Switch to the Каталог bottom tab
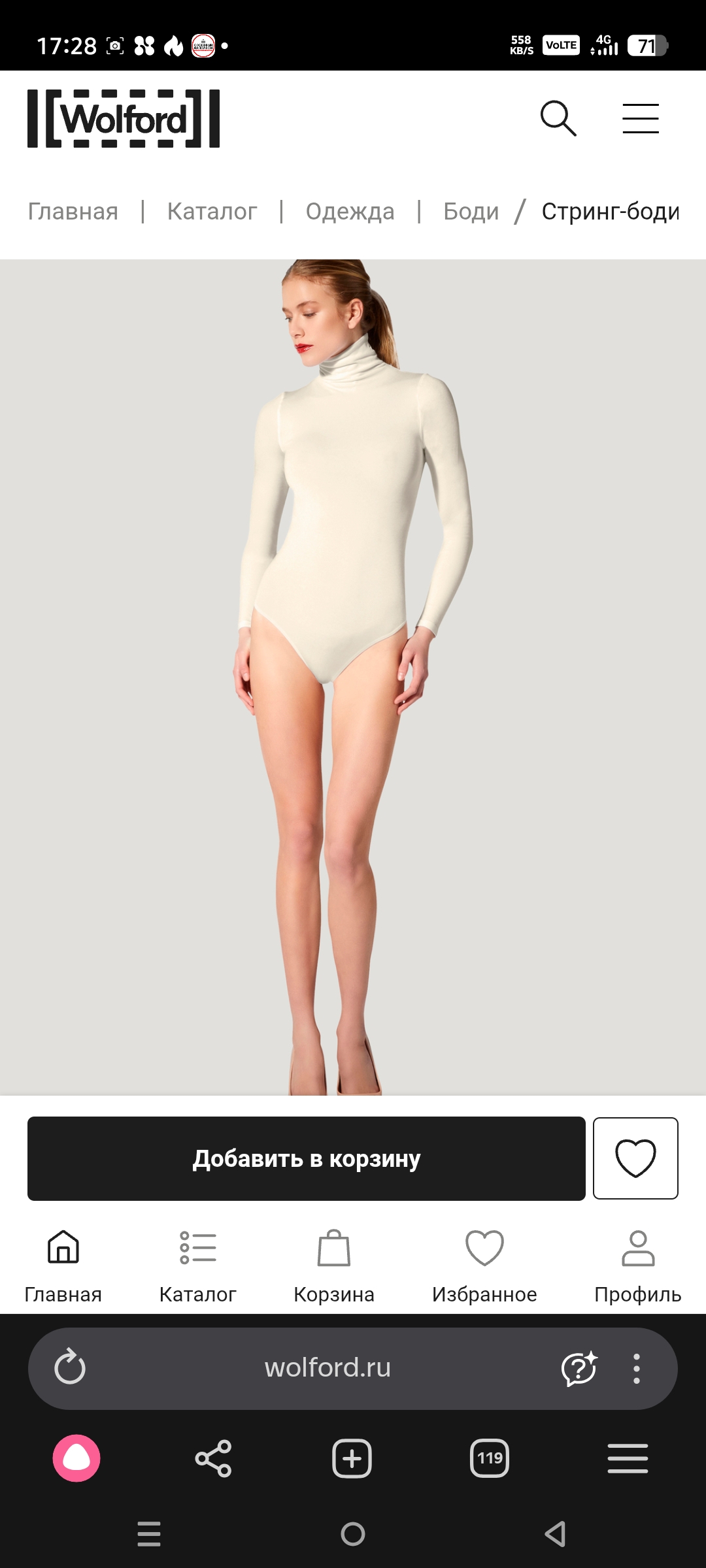This screenshot has width=706, height=1568. coord(197,1266)
